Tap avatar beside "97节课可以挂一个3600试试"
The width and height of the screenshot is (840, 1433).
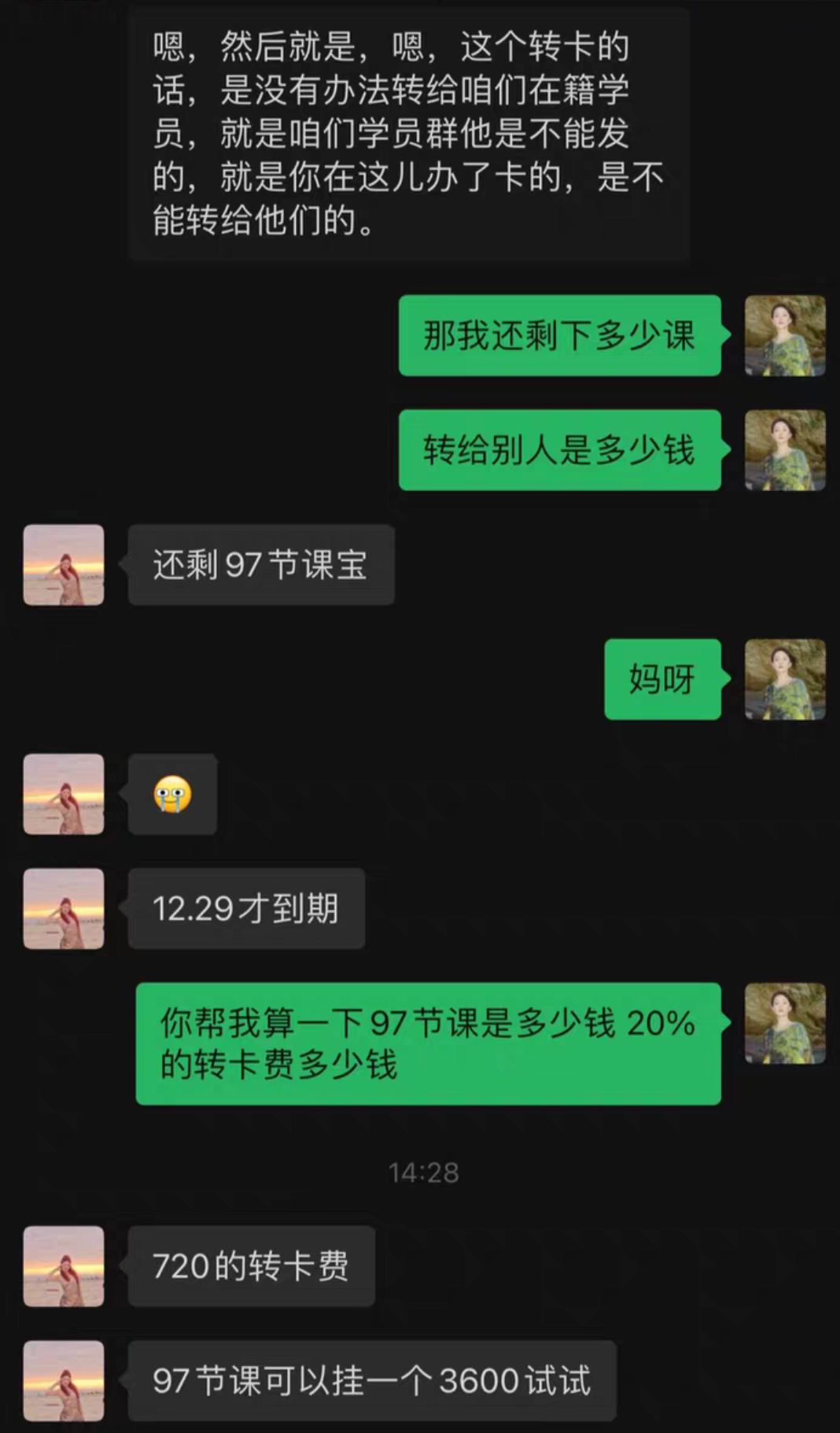64,1381
